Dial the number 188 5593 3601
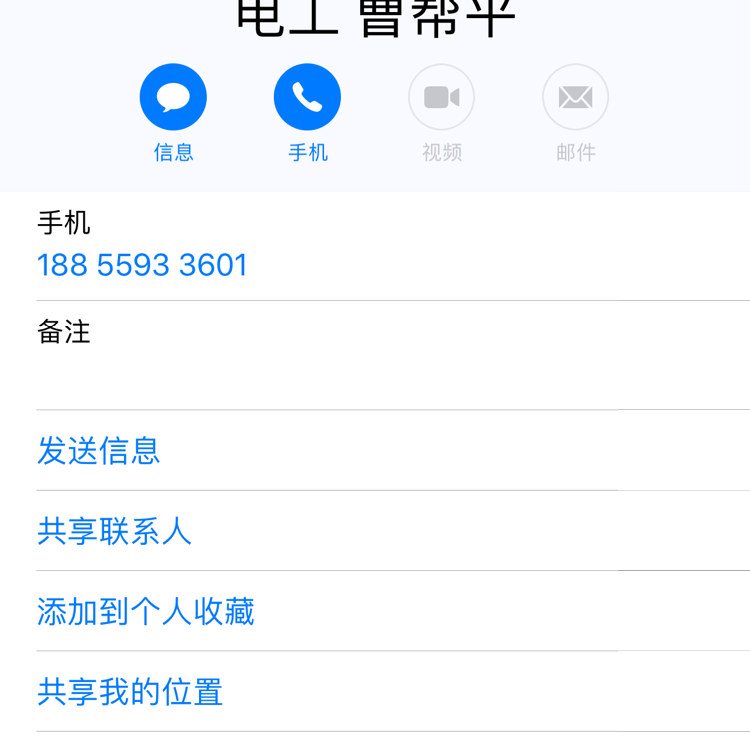The width and height of the screenshot is (750, 750). [x=142, y=265]
